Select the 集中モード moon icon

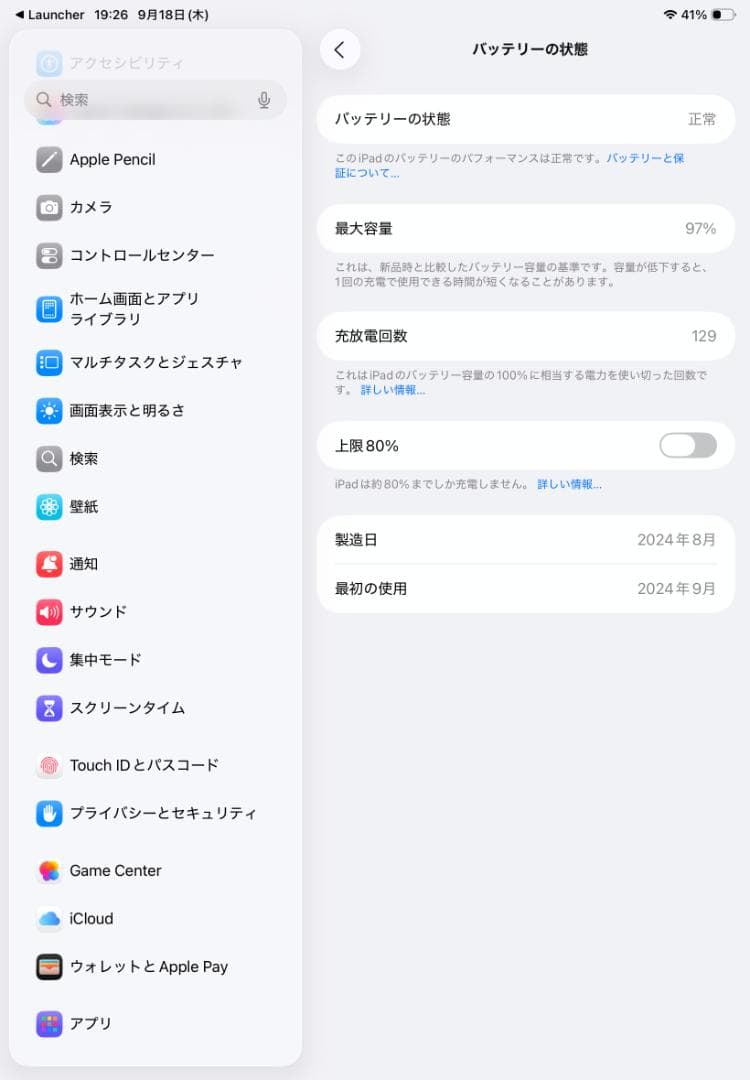51,659
